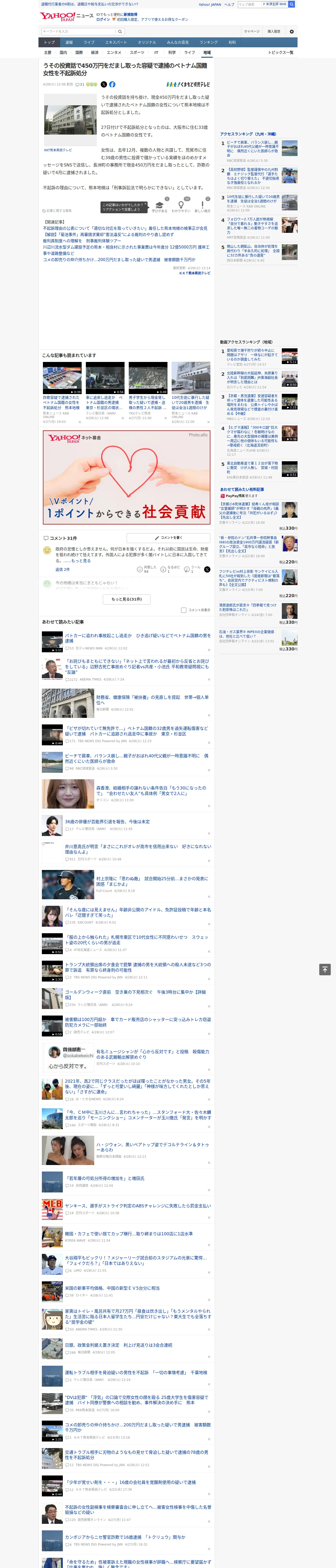
Task: Open the ログイン link
Action: coord(103,20)
